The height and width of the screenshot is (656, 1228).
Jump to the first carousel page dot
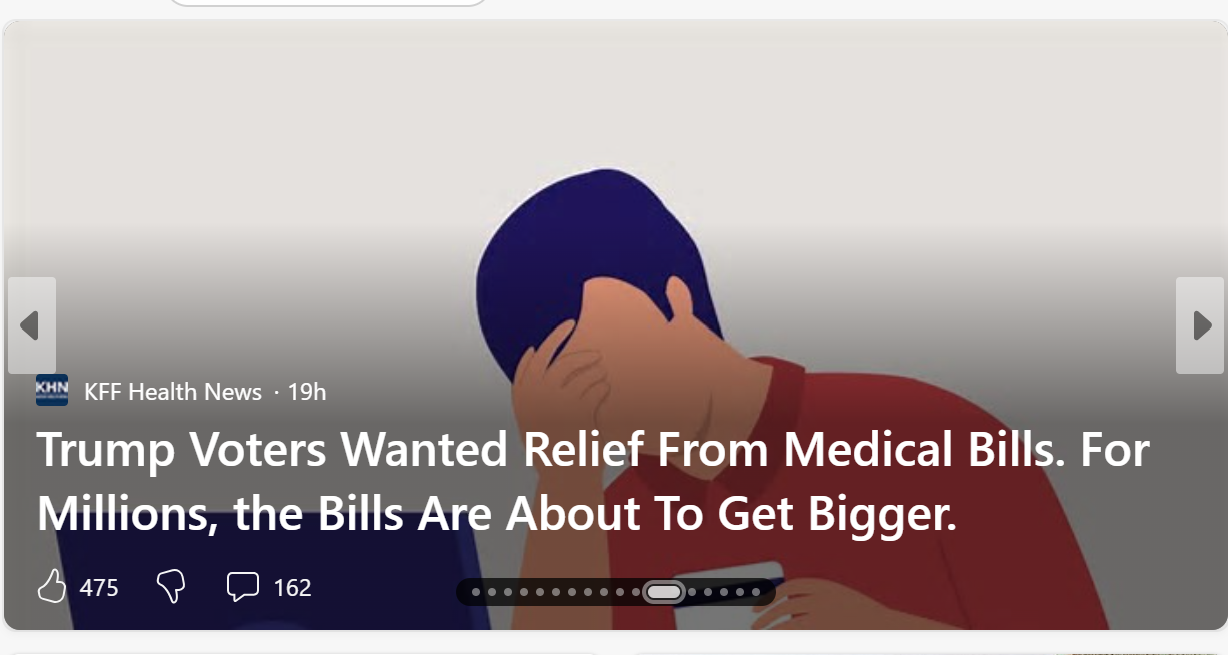(x=476, y=592)
